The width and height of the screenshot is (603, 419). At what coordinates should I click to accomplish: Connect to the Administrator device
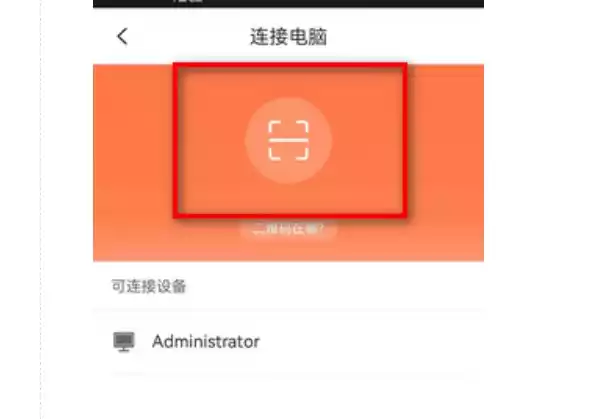coord(205,342)
